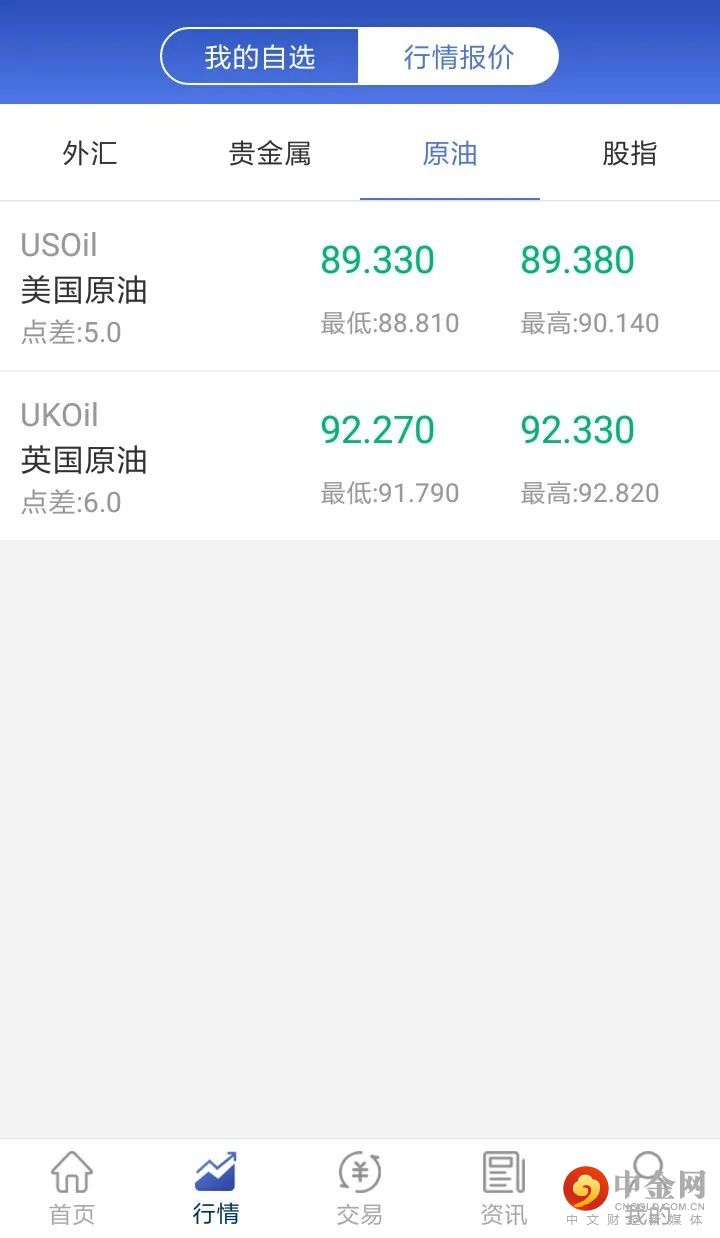Show the 股指 category
This screenshot has height=1238, width=720.
[x=630, y=154]
